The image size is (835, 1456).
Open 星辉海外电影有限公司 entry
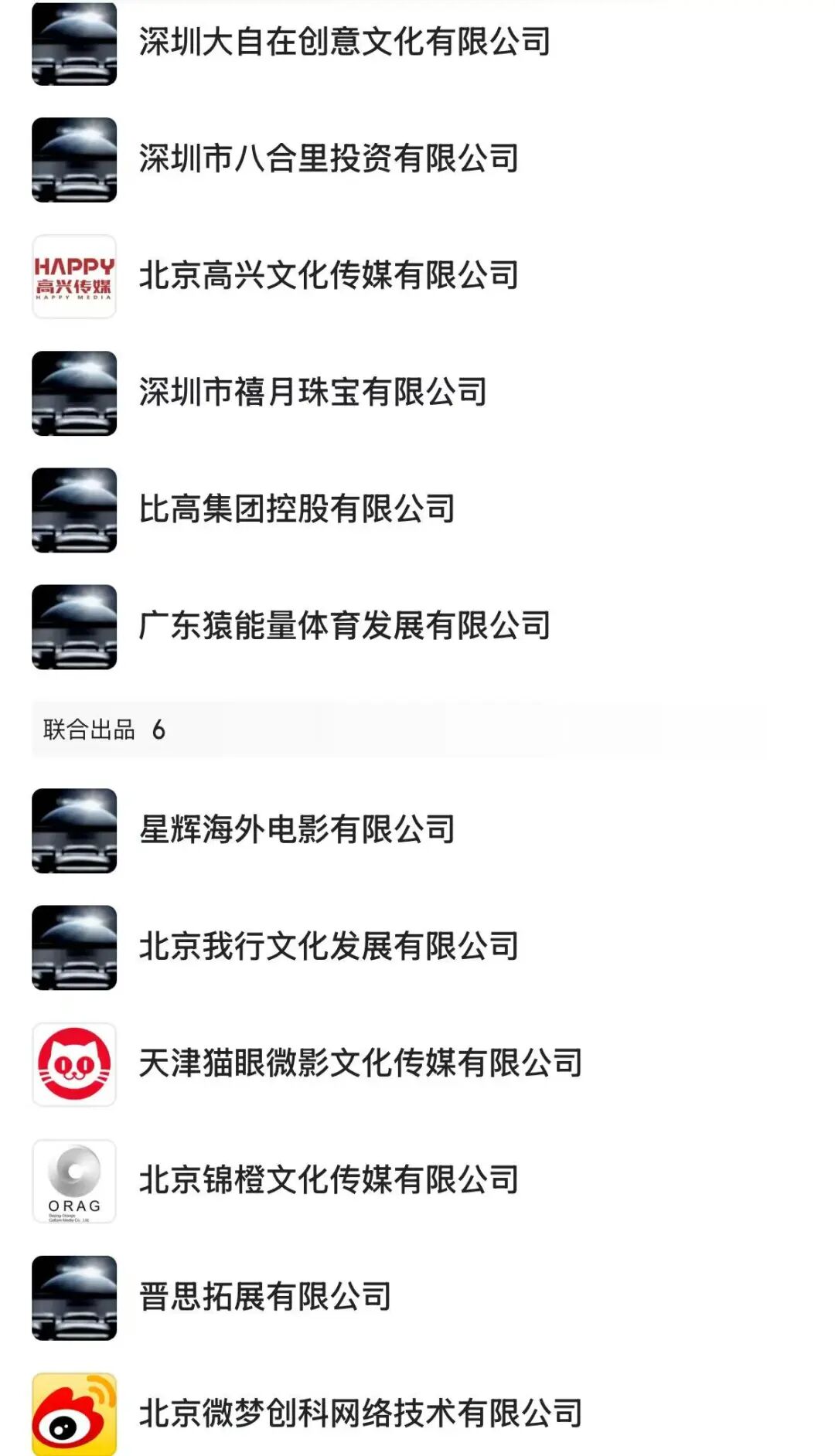[x=417, y=830]
